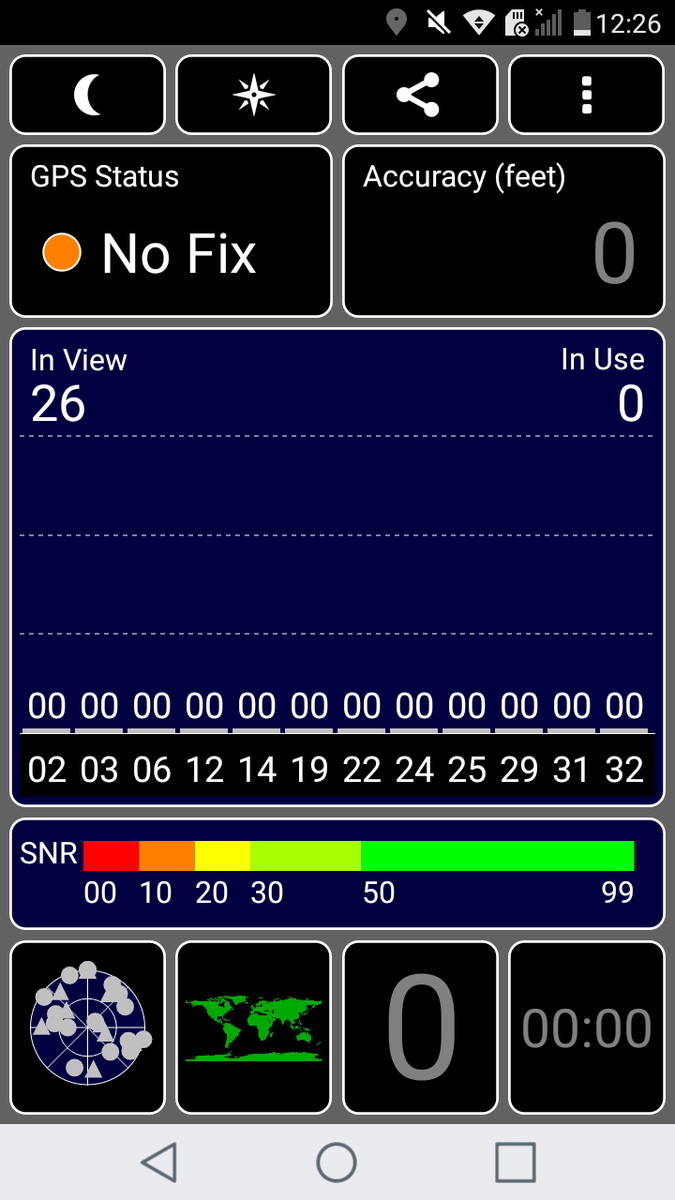Open the compass star button
The image size is (675, 1200).
tap(253, 95)
